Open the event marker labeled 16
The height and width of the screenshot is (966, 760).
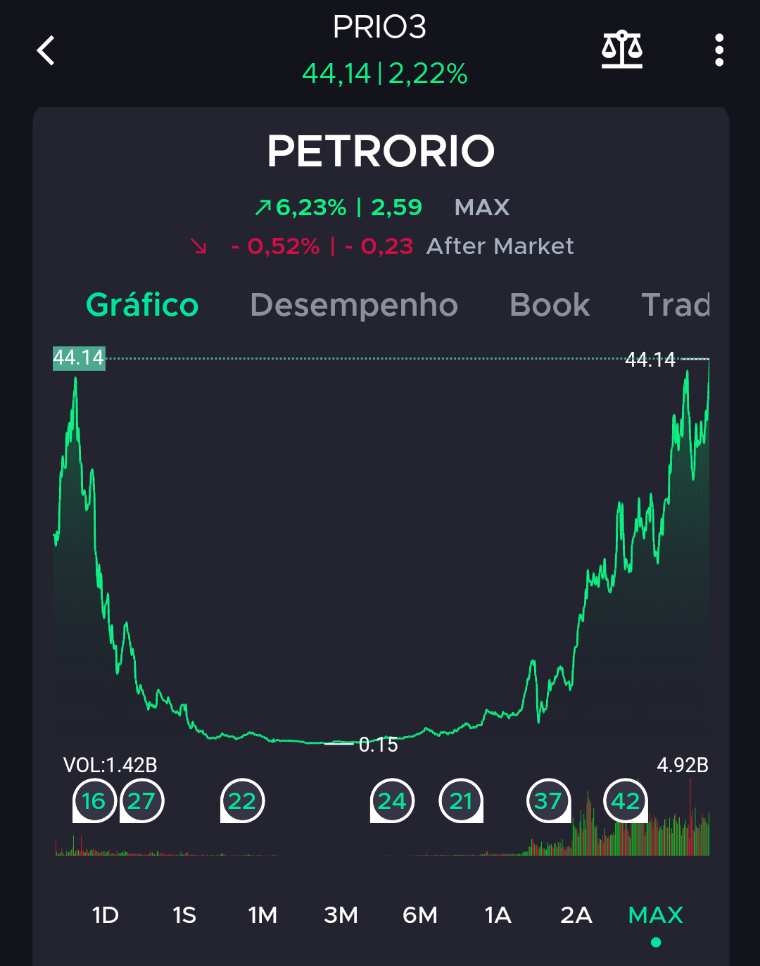94,801
